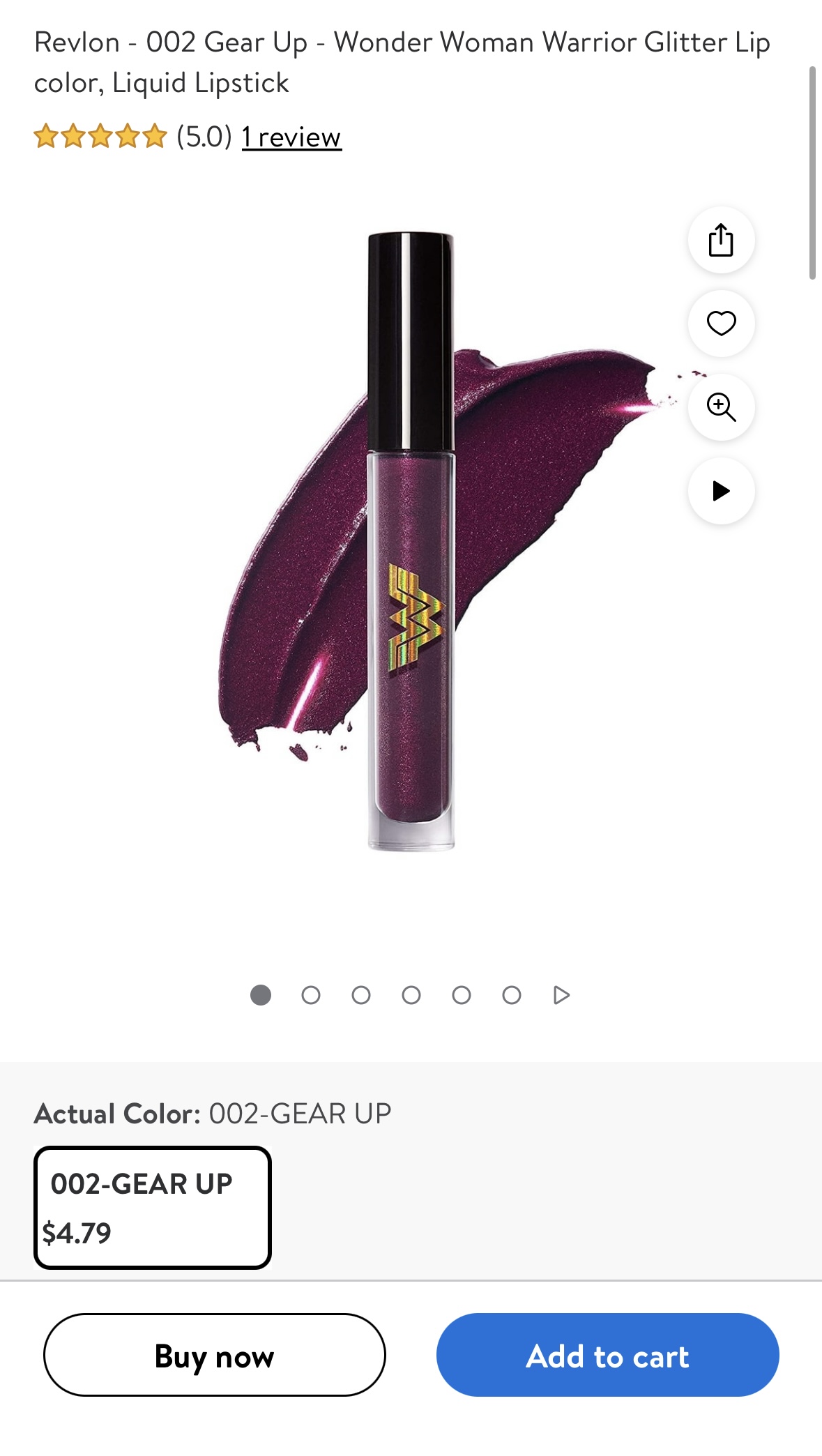Add to cart
Screen dimensions: 822x1456
click(607, 1355)
